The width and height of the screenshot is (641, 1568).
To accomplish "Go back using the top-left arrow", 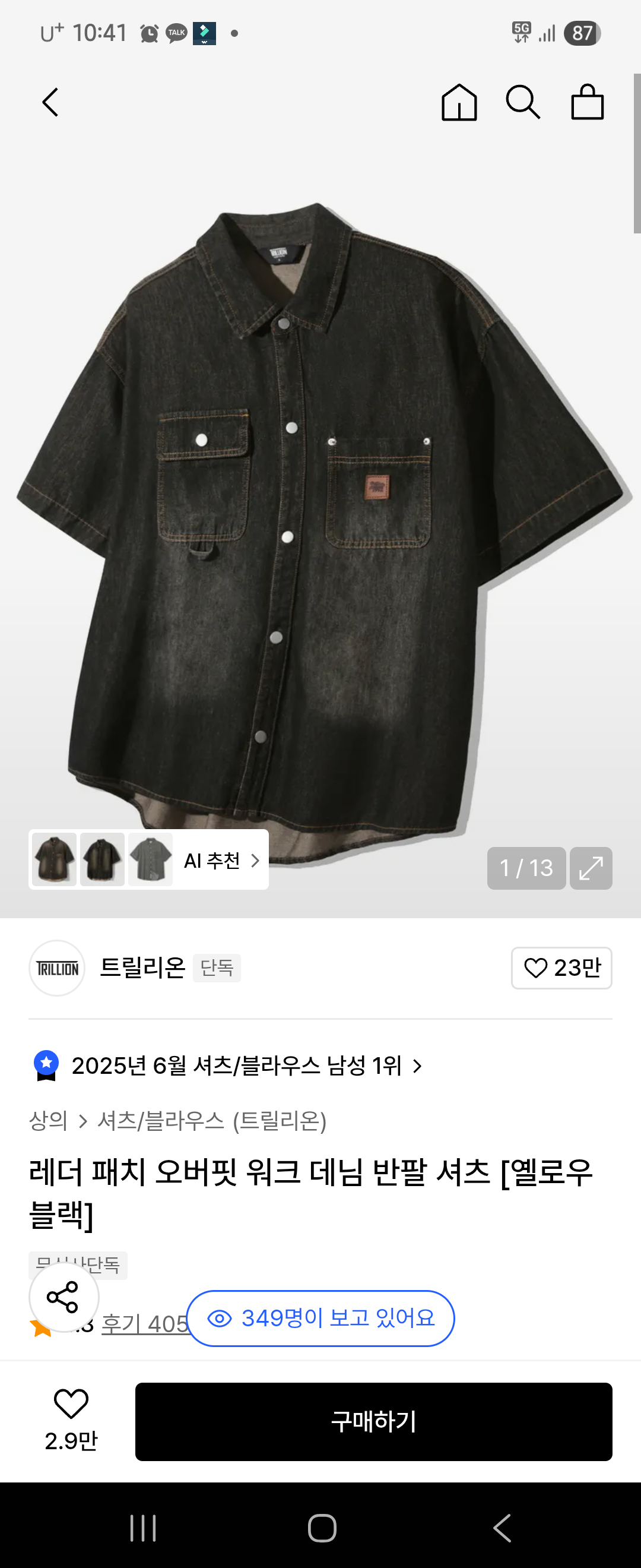I will tap(50, 102).
